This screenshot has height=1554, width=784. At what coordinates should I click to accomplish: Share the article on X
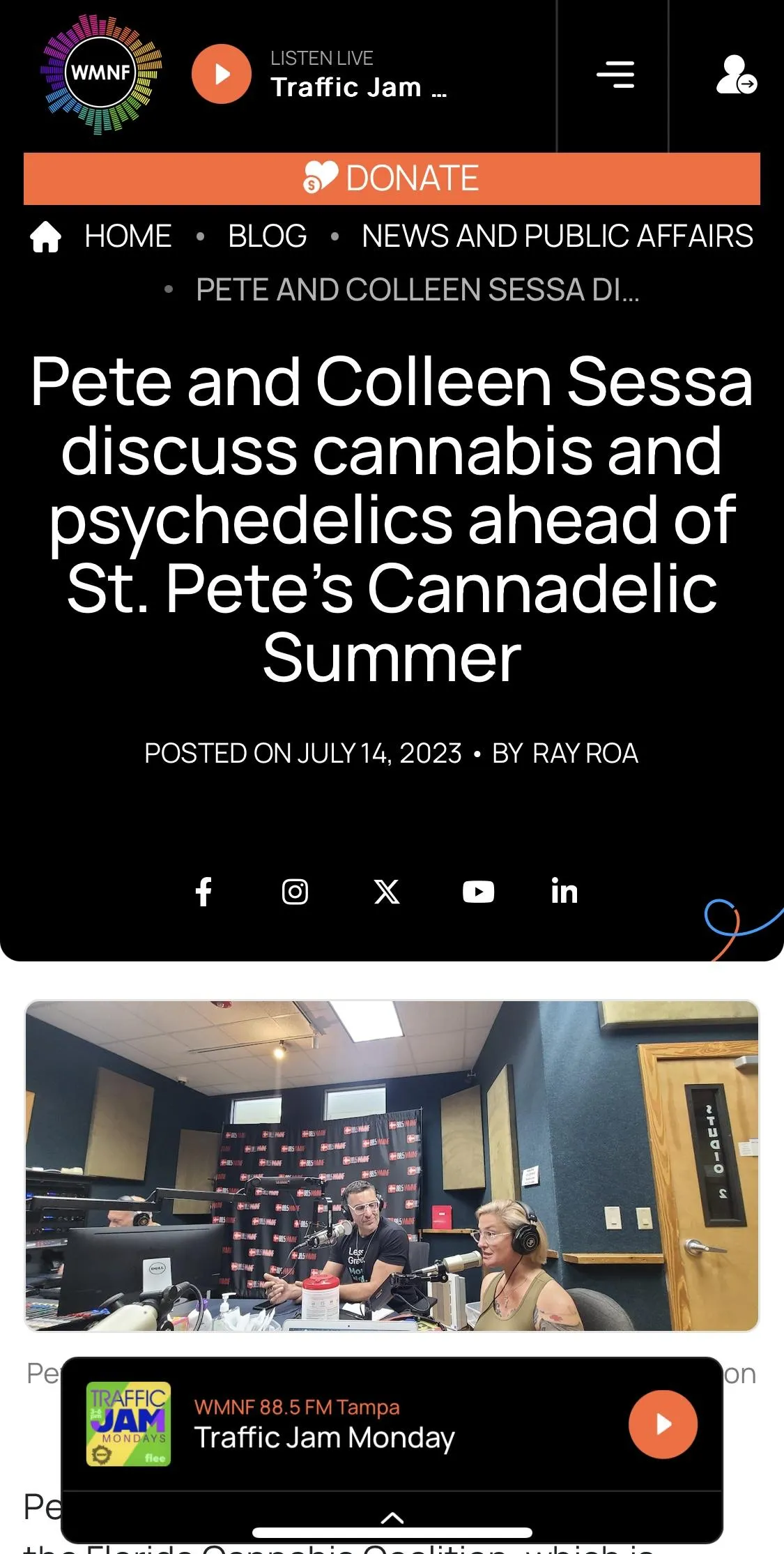click(387, 892)
